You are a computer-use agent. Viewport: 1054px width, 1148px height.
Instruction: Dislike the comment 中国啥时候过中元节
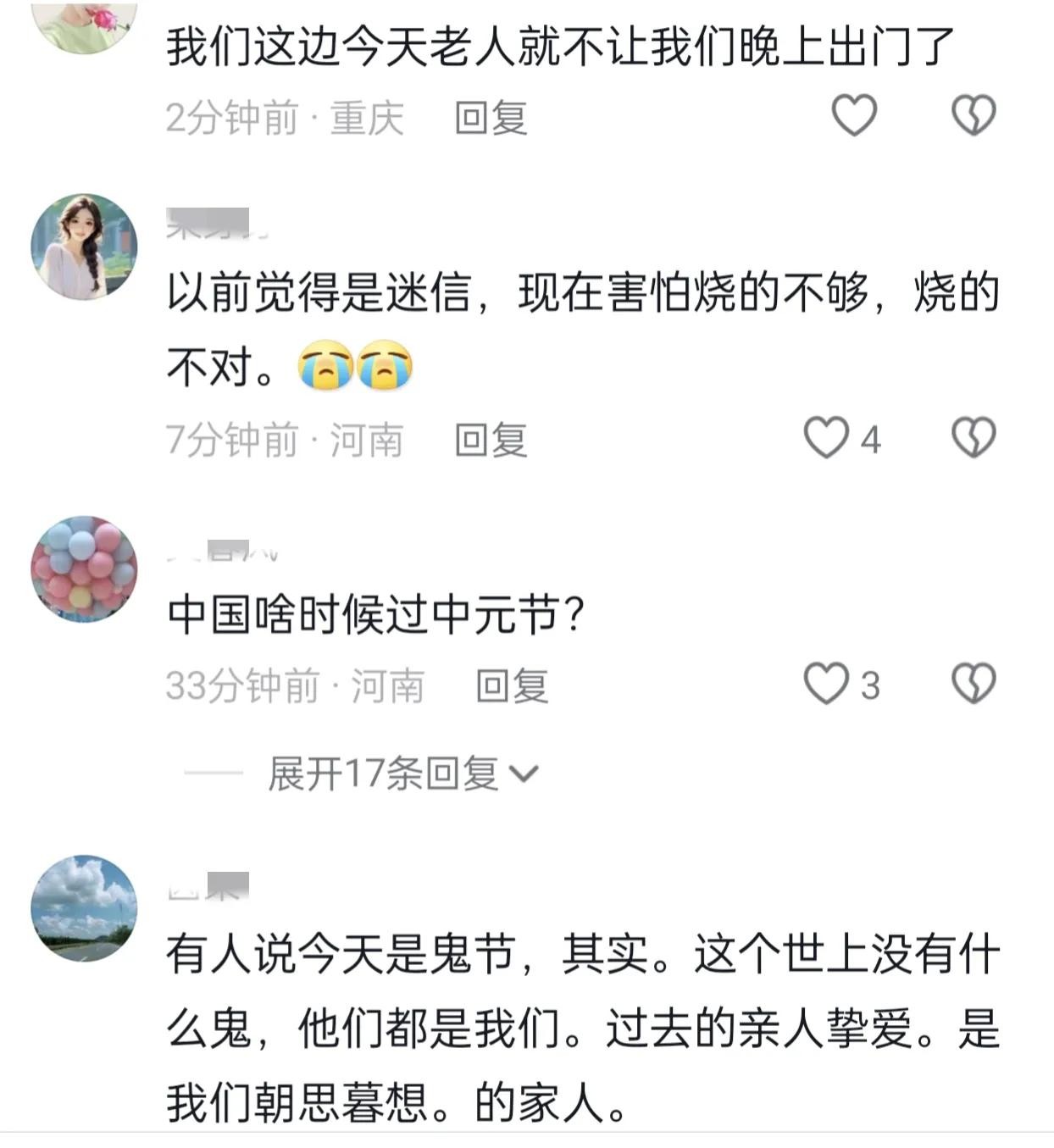(974, 684)
